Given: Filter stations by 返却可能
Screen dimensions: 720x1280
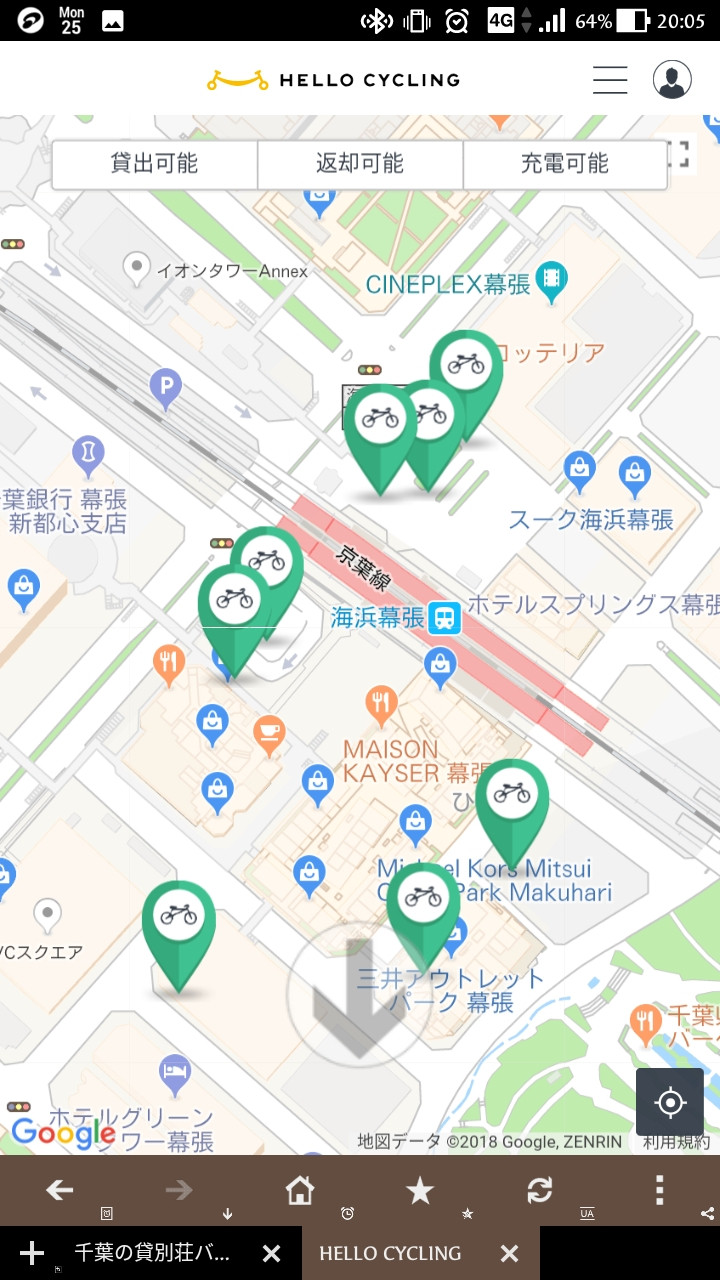Looking at the screenshot, I should [360, 164].
